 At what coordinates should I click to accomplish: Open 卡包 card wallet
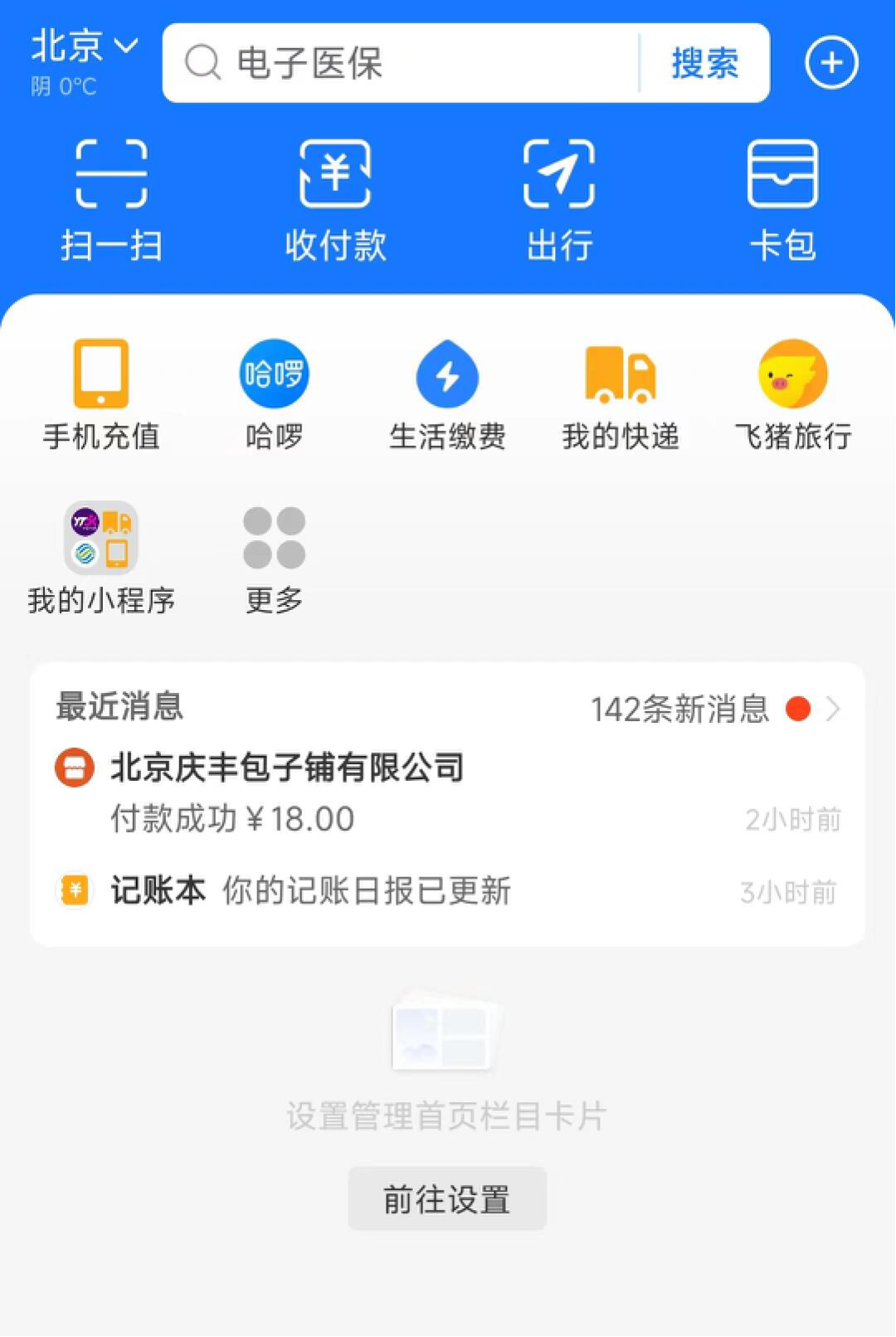click(782, 199)
